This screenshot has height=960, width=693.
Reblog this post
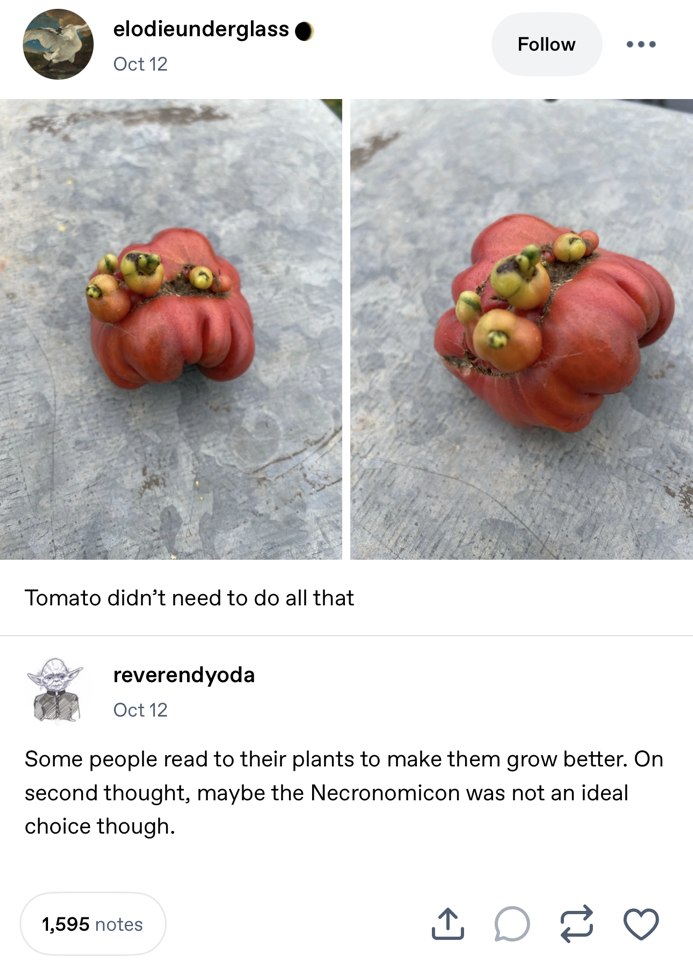pyautogui.click(x=577, y=925)
